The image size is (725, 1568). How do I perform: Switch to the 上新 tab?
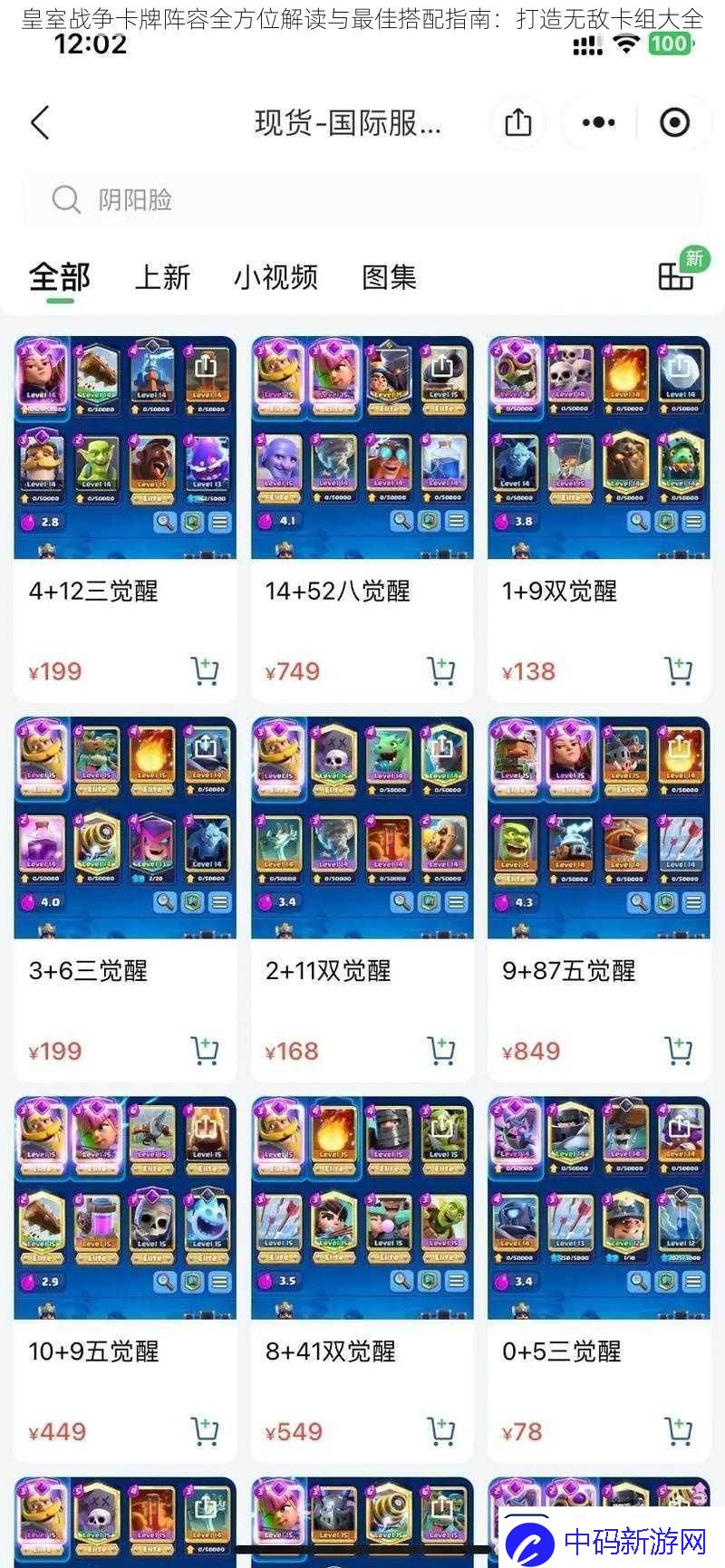coord(162,277)
